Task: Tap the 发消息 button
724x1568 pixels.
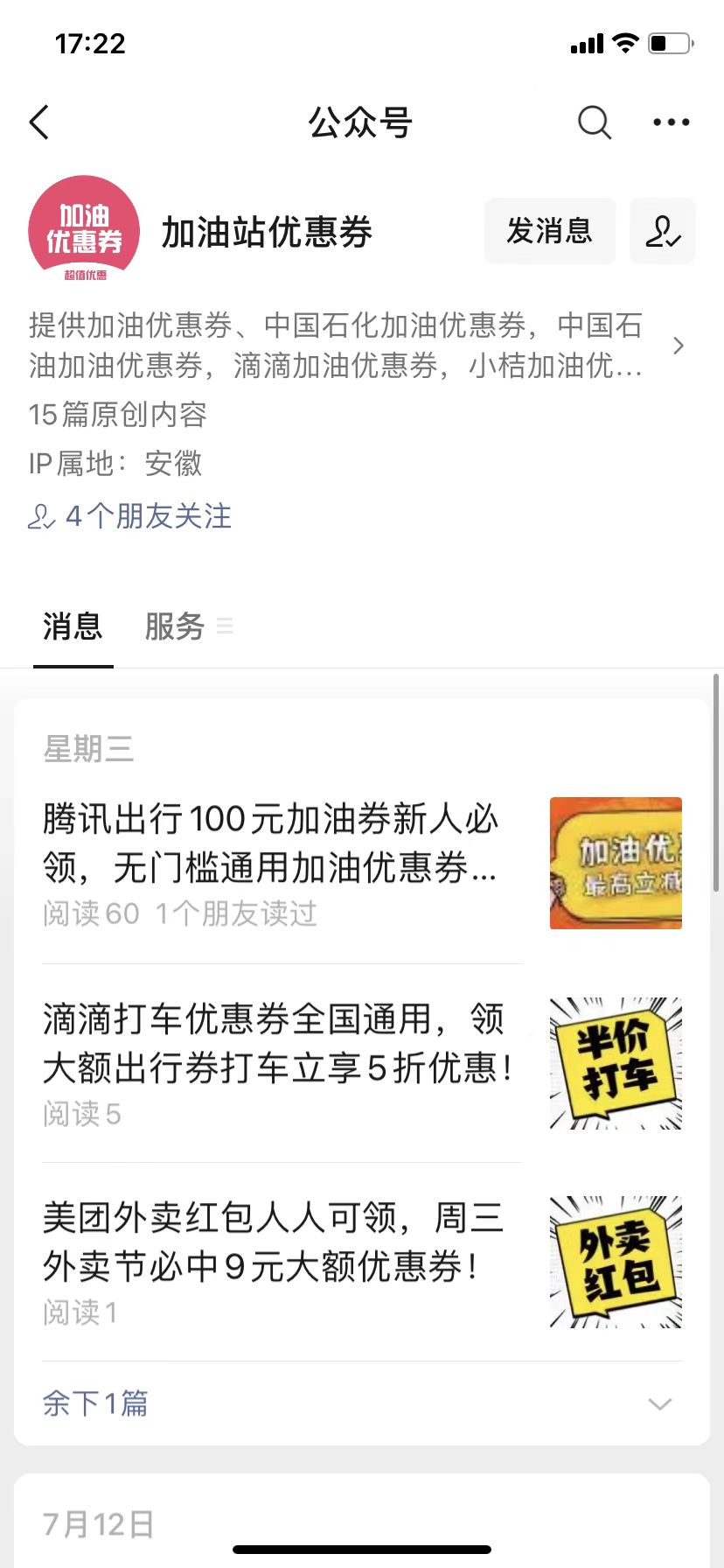Action: tap(549, 231)
